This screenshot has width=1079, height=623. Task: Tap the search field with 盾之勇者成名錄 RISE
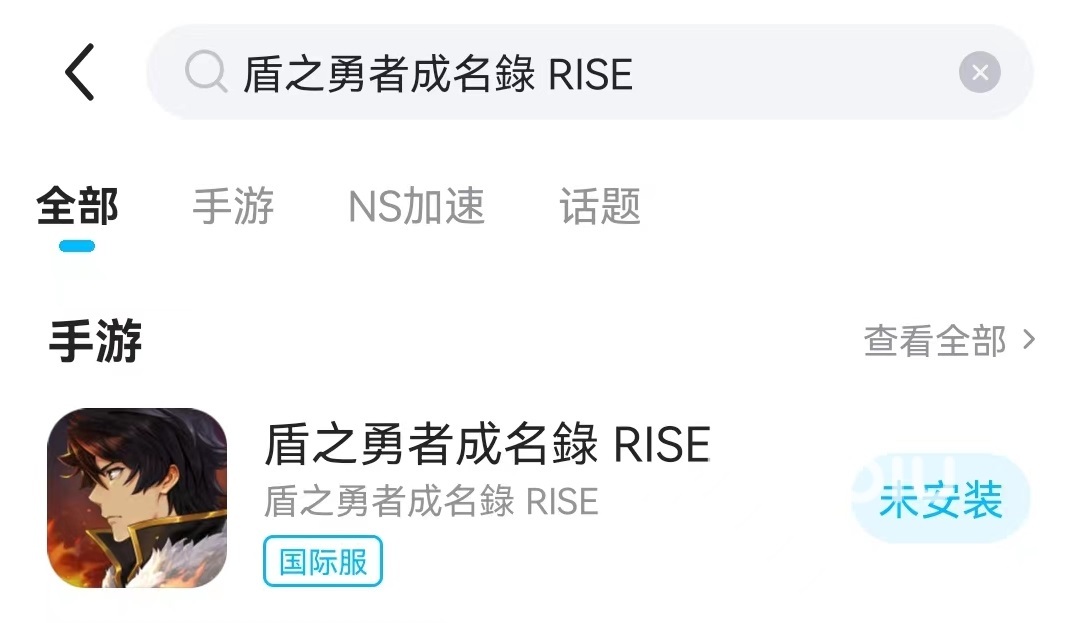point(590,72)
